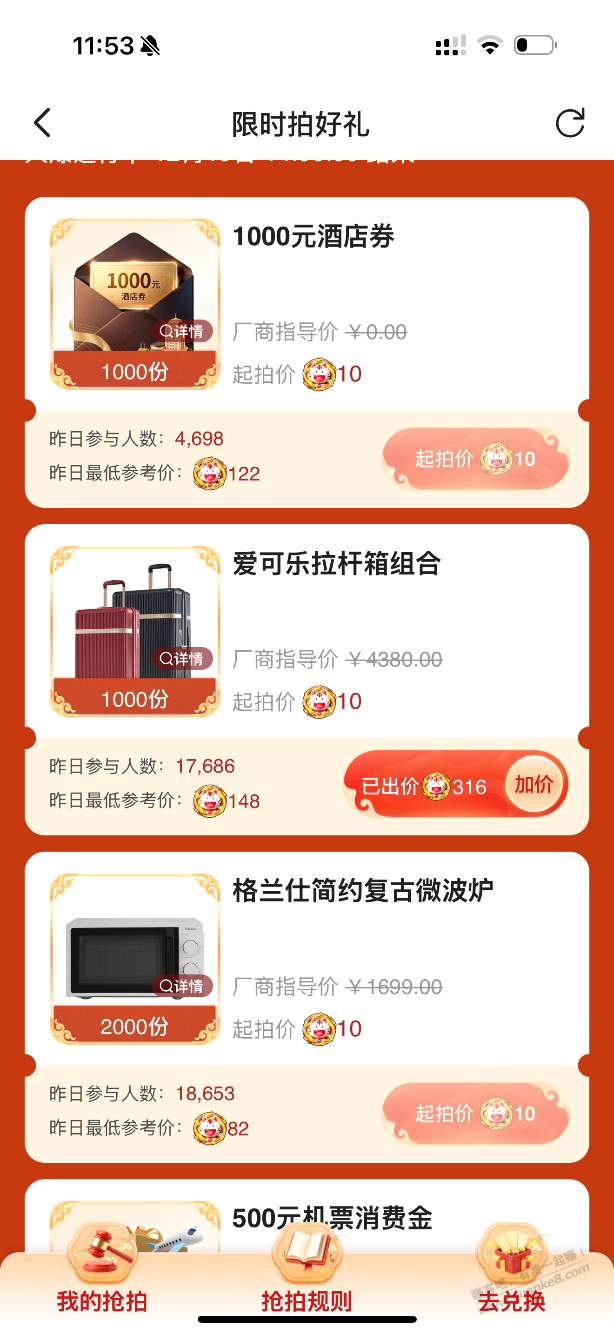Go back using the top-left arrow
Viewport: 614px width, 1334px height.
(x=41, y=123)
